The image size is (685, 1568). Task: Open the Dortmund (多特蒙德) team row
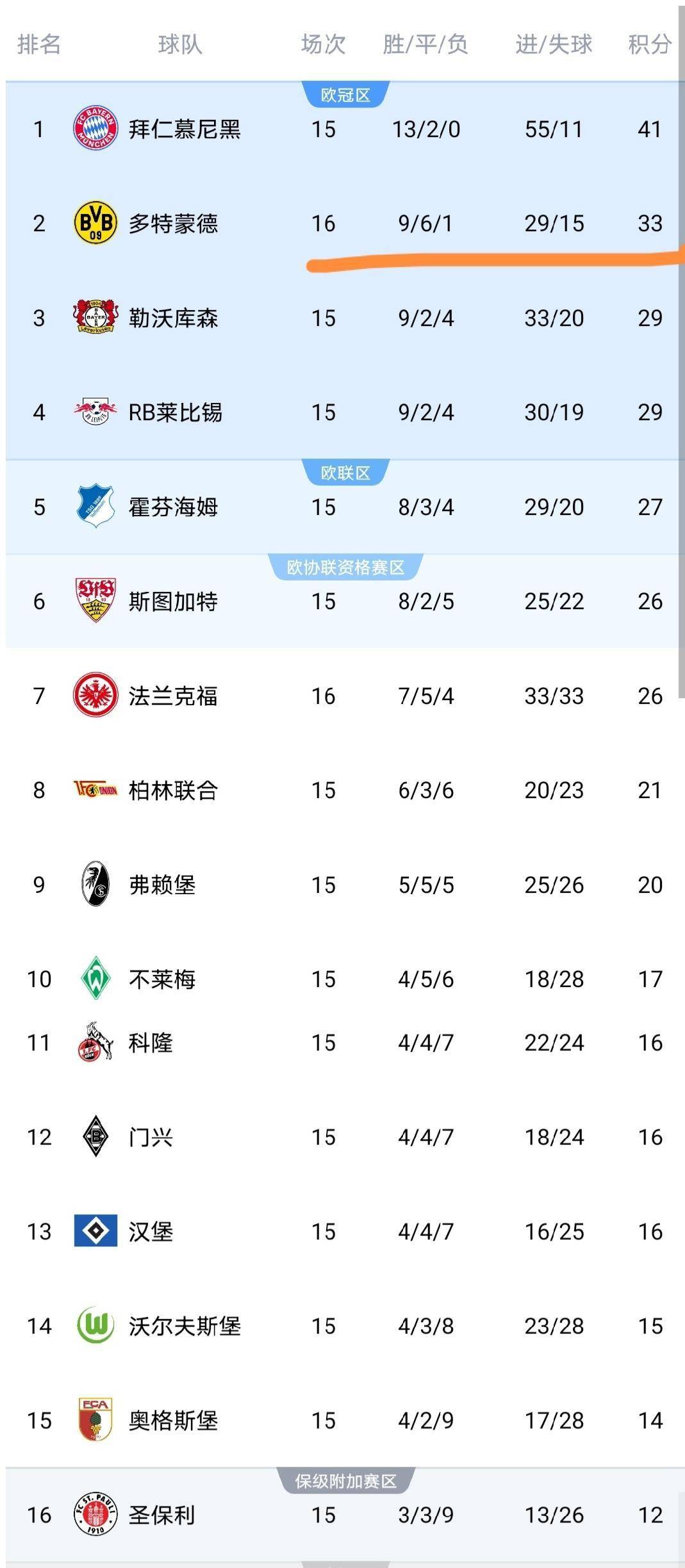[173, 224]
